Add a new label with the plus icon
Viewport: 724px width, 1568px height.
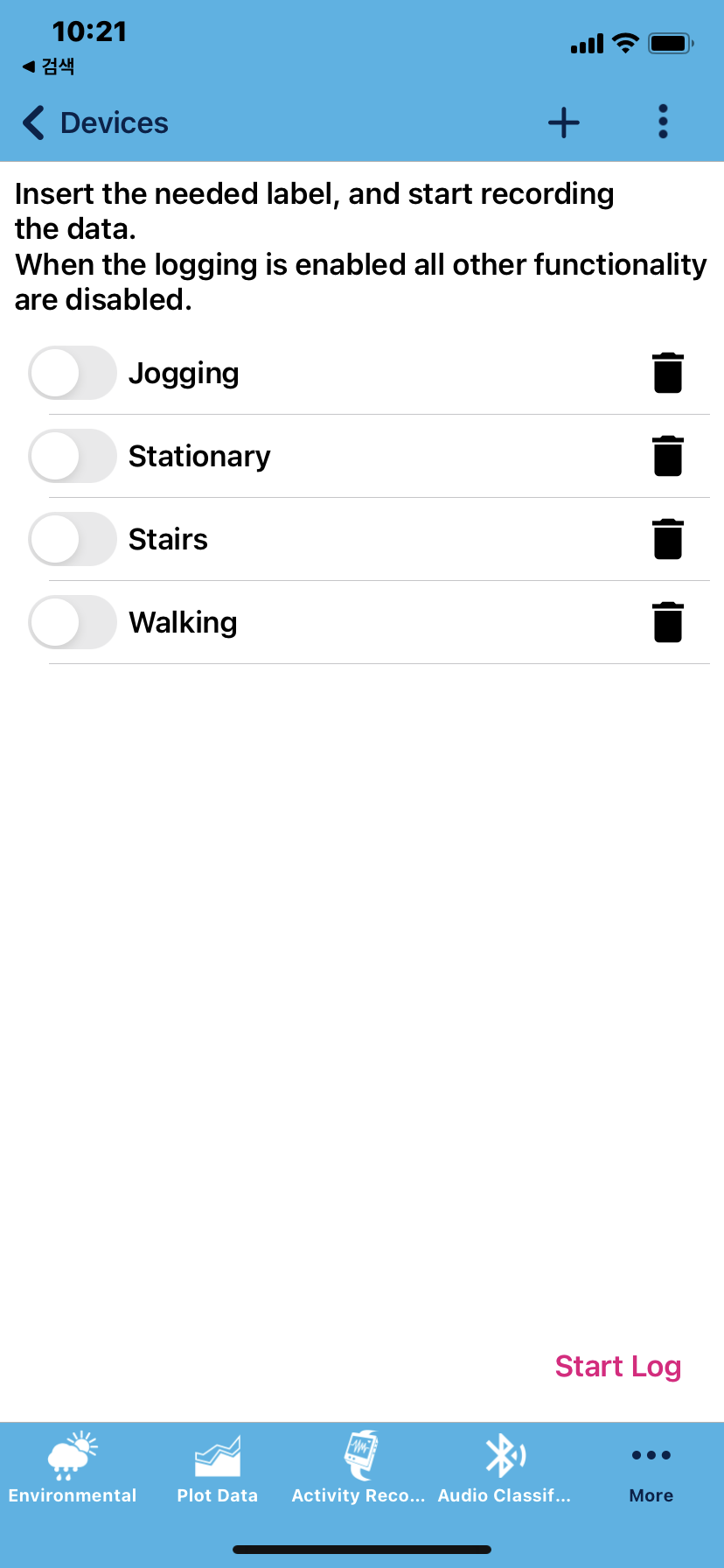(x=564, y=122)
